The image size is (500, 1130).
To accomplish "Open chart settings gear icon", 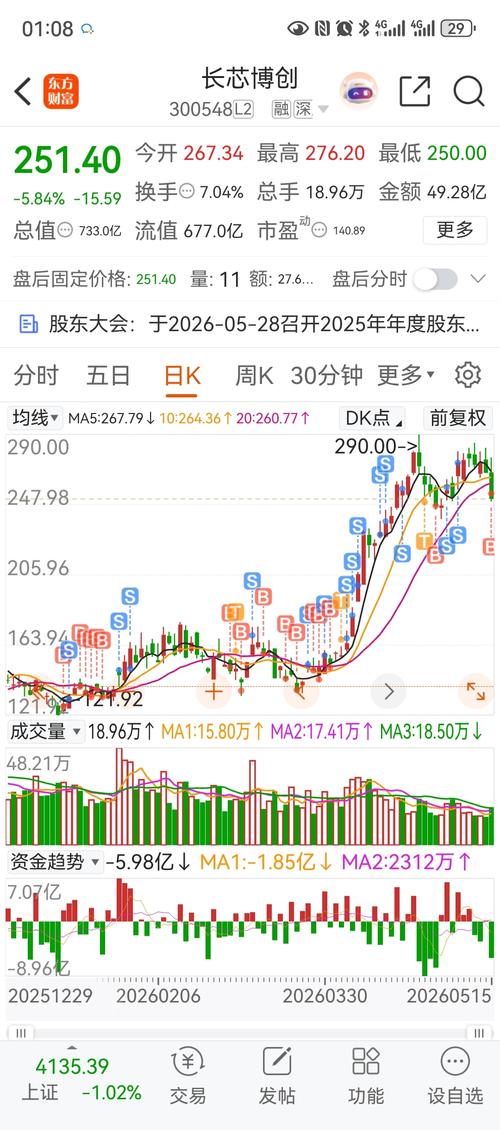I will (x=468, y=375).
